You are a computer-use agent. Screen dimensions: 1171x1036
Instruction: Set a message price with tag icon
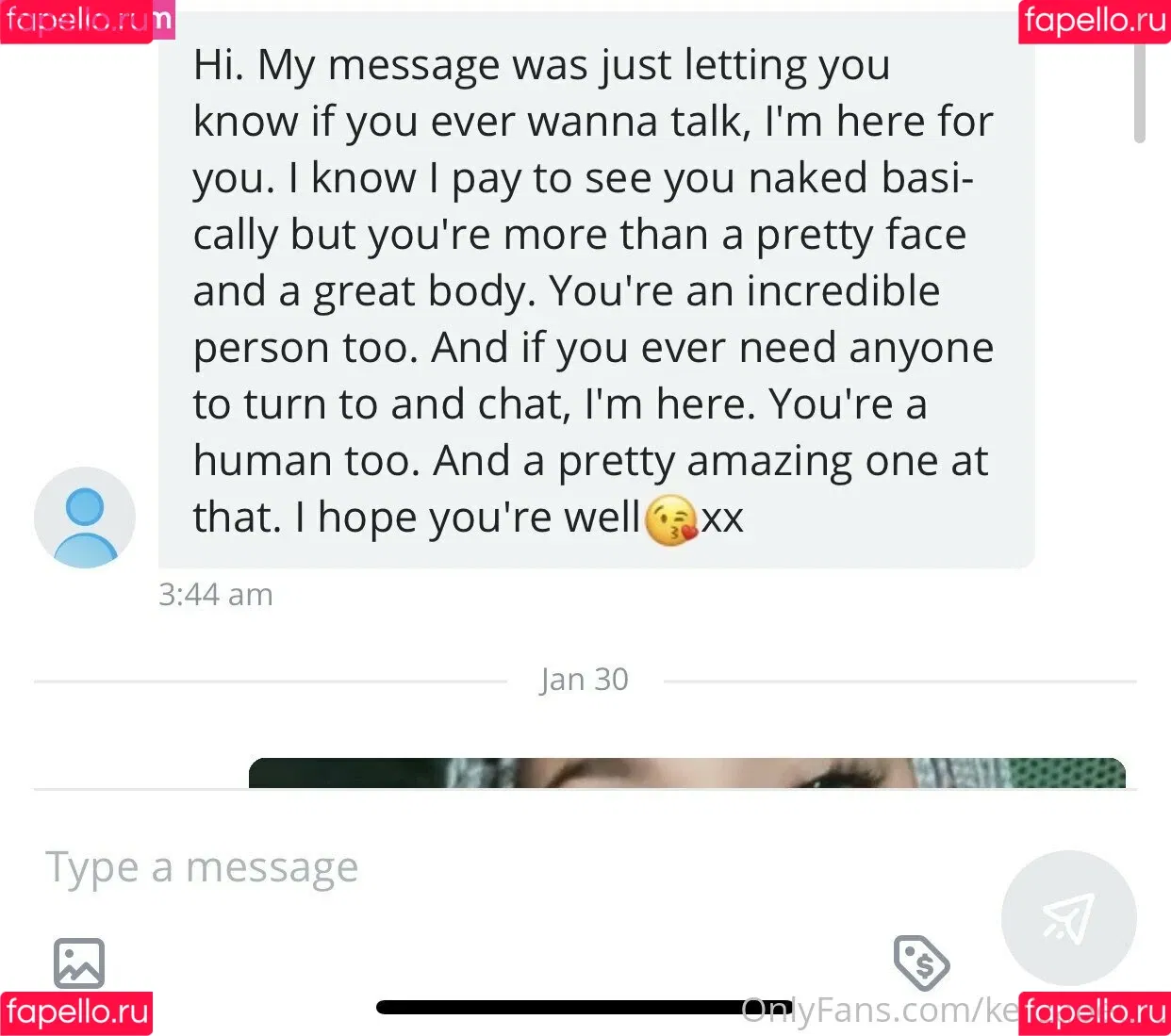click(920, 962)
